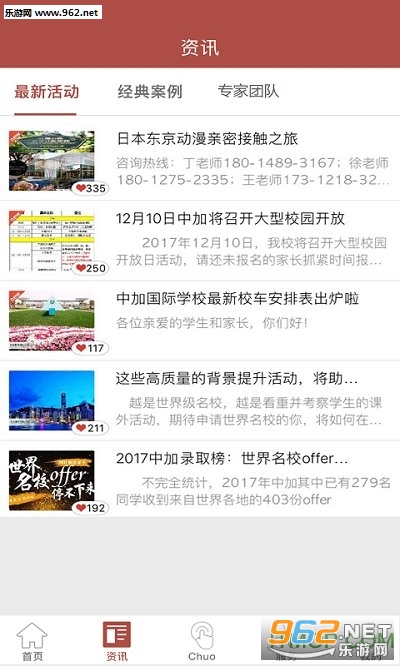Screen dimensions: 400x666
Task: Tap the 资讯 bottom navigation item
Action: (117, 641)
